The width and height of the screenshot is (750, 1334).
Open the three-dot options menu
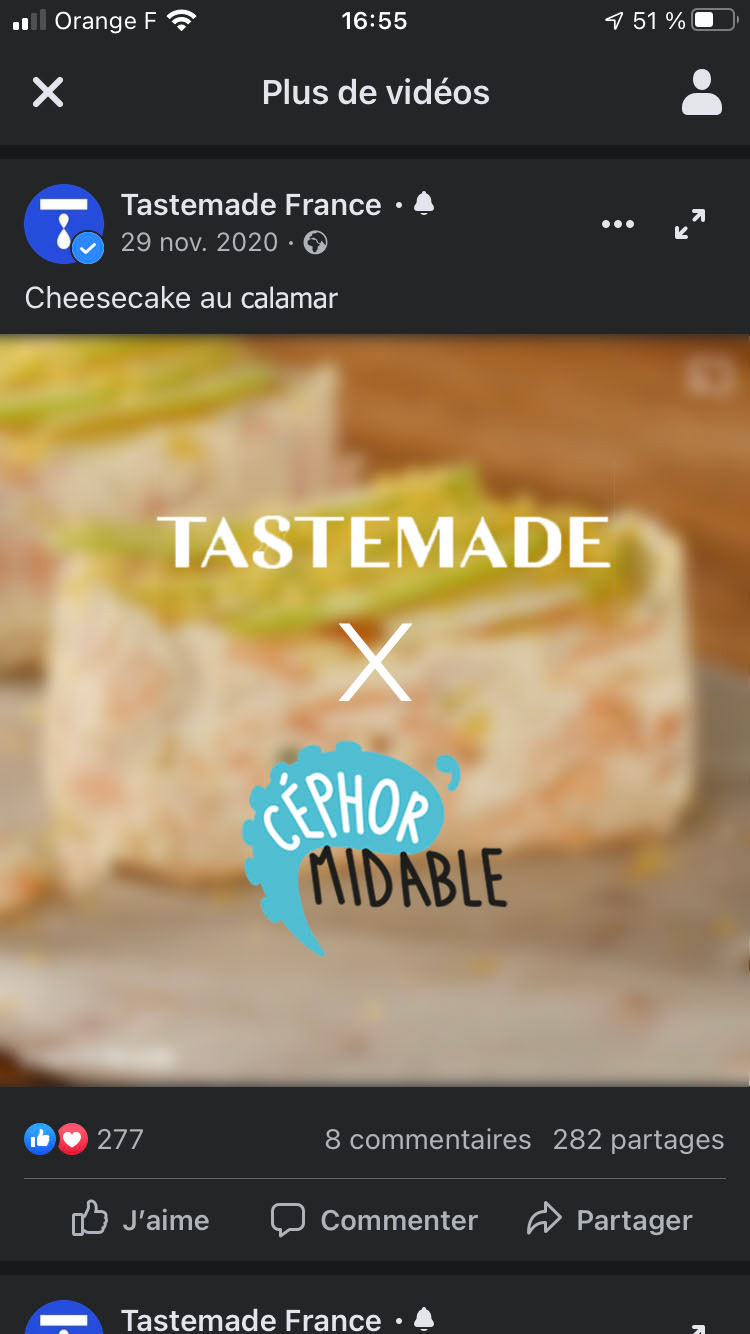tap(618, 224)
